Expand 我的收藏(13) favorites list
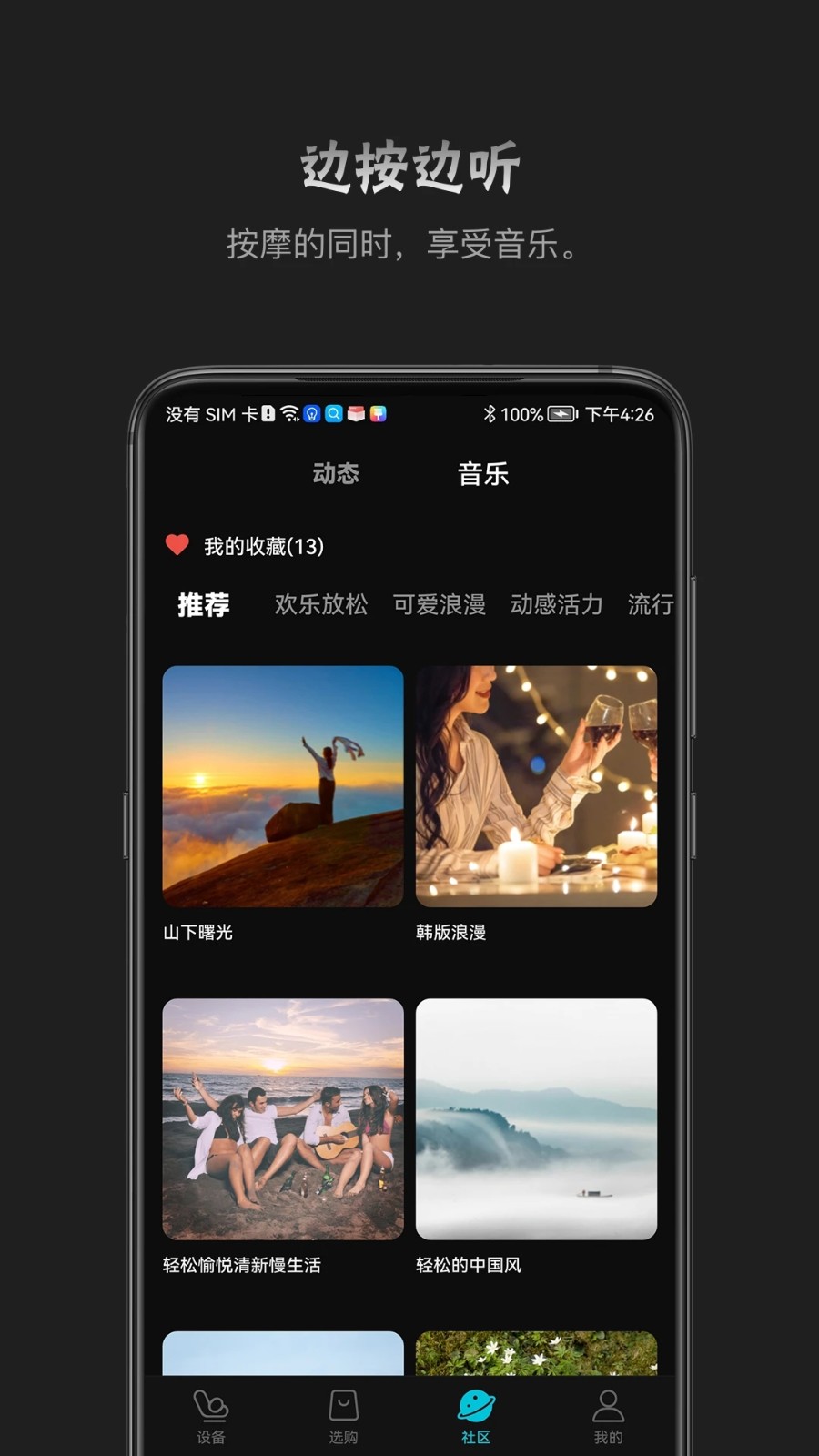Viewport: 819px width, 1456px height. pyautogui.click(x=262, y=548)
